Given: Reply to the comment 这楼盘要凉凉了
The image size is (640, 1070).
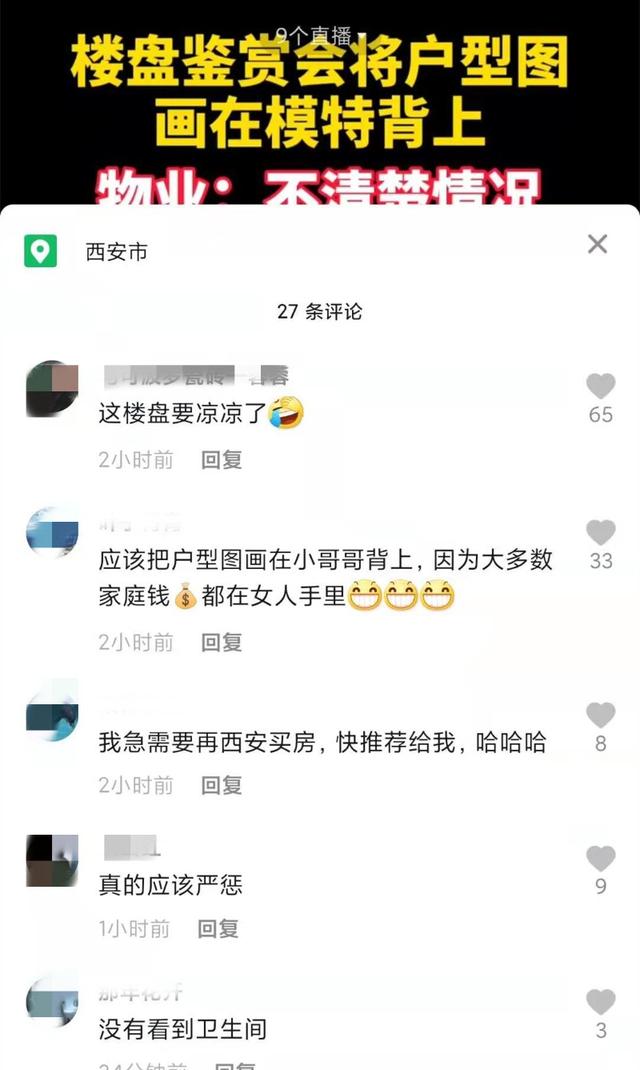Looking at the screenshot, I should [221, 460].
